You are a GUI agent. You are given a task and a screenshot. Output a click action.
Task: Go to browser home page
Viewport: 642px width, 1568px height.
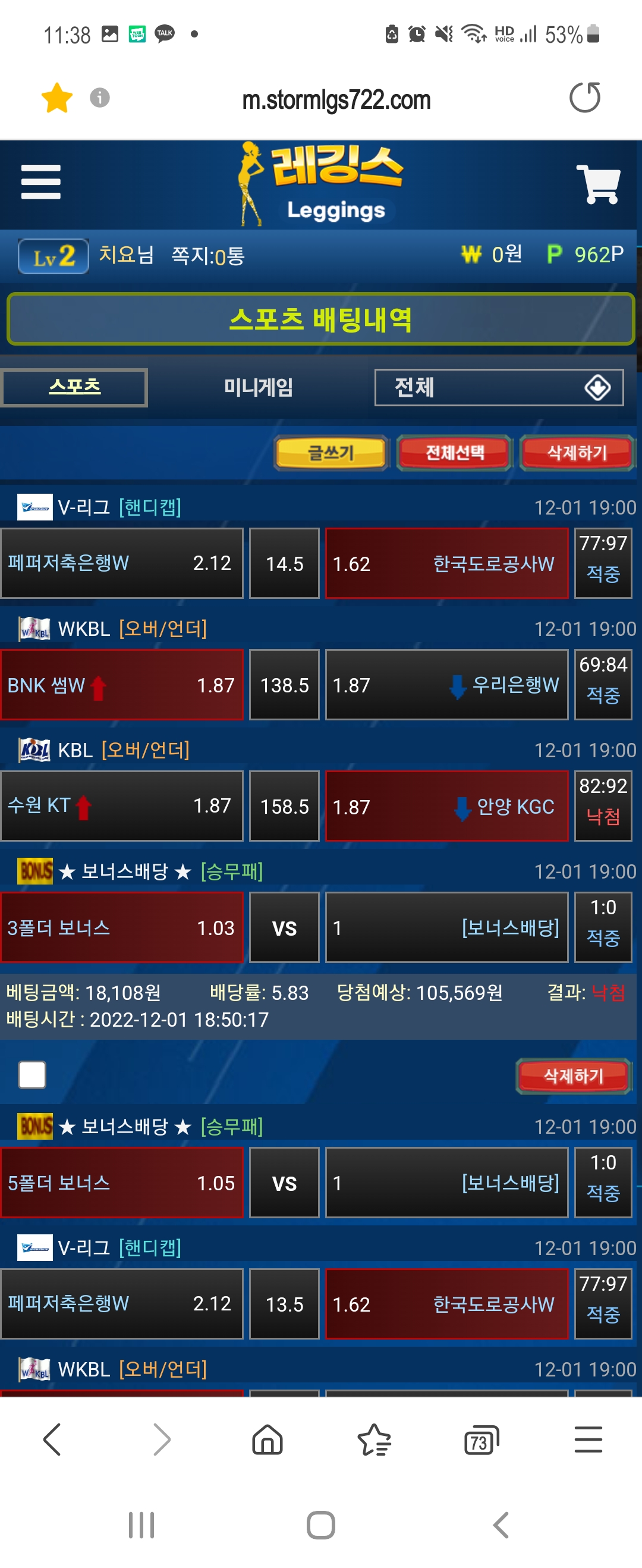click(x=267, y=1440)
